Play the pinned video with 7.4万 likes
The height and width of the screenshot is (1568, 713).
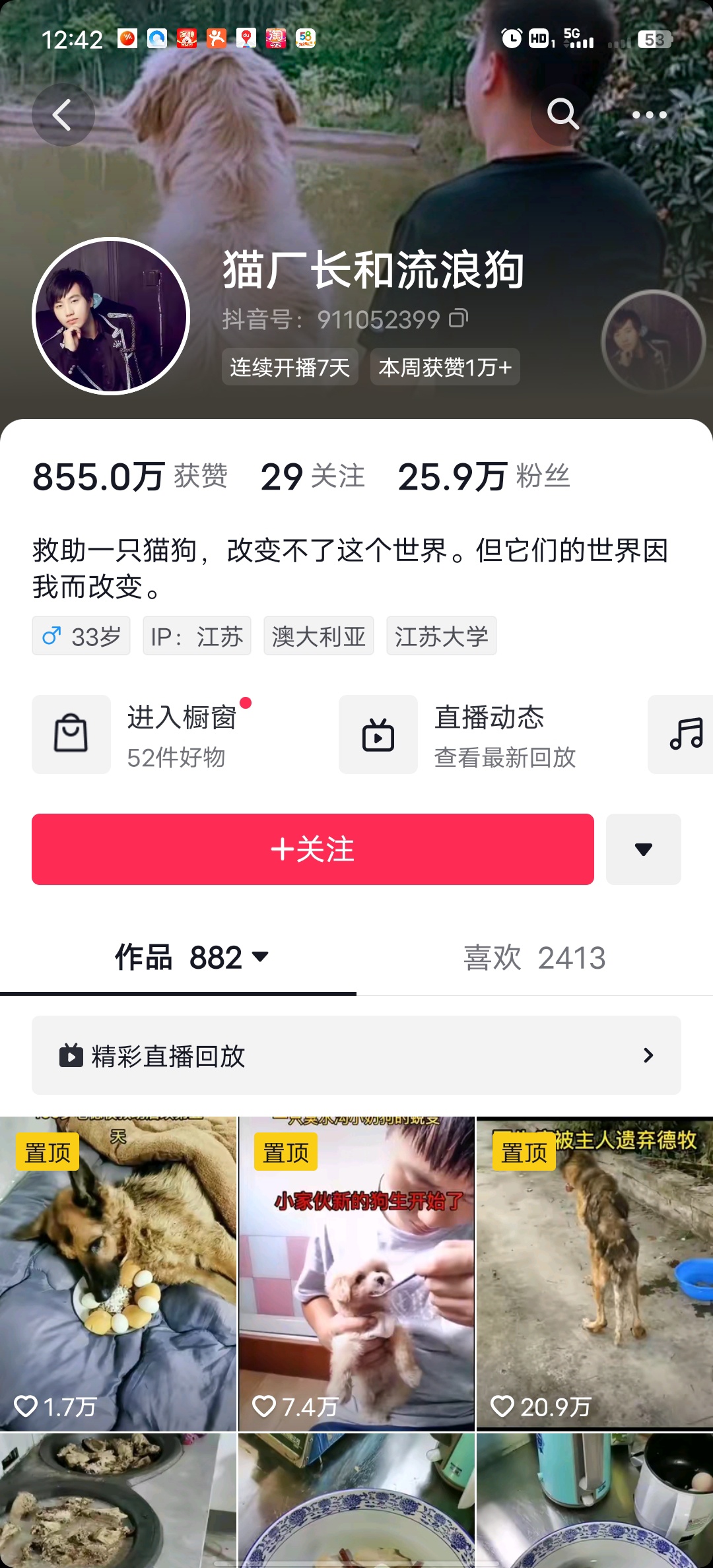(x=356, y=1274)
